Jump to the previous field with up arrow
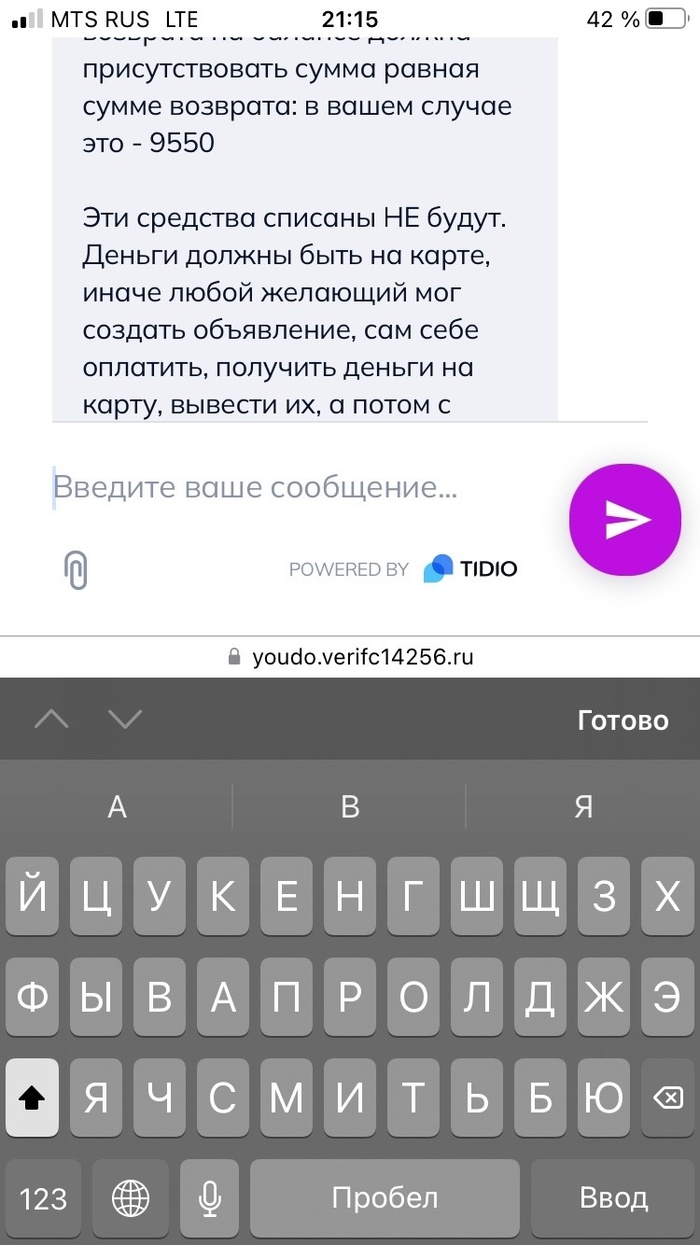This screenshot has width=700, height=1245. pyautogui.click(x=52, y=719)
